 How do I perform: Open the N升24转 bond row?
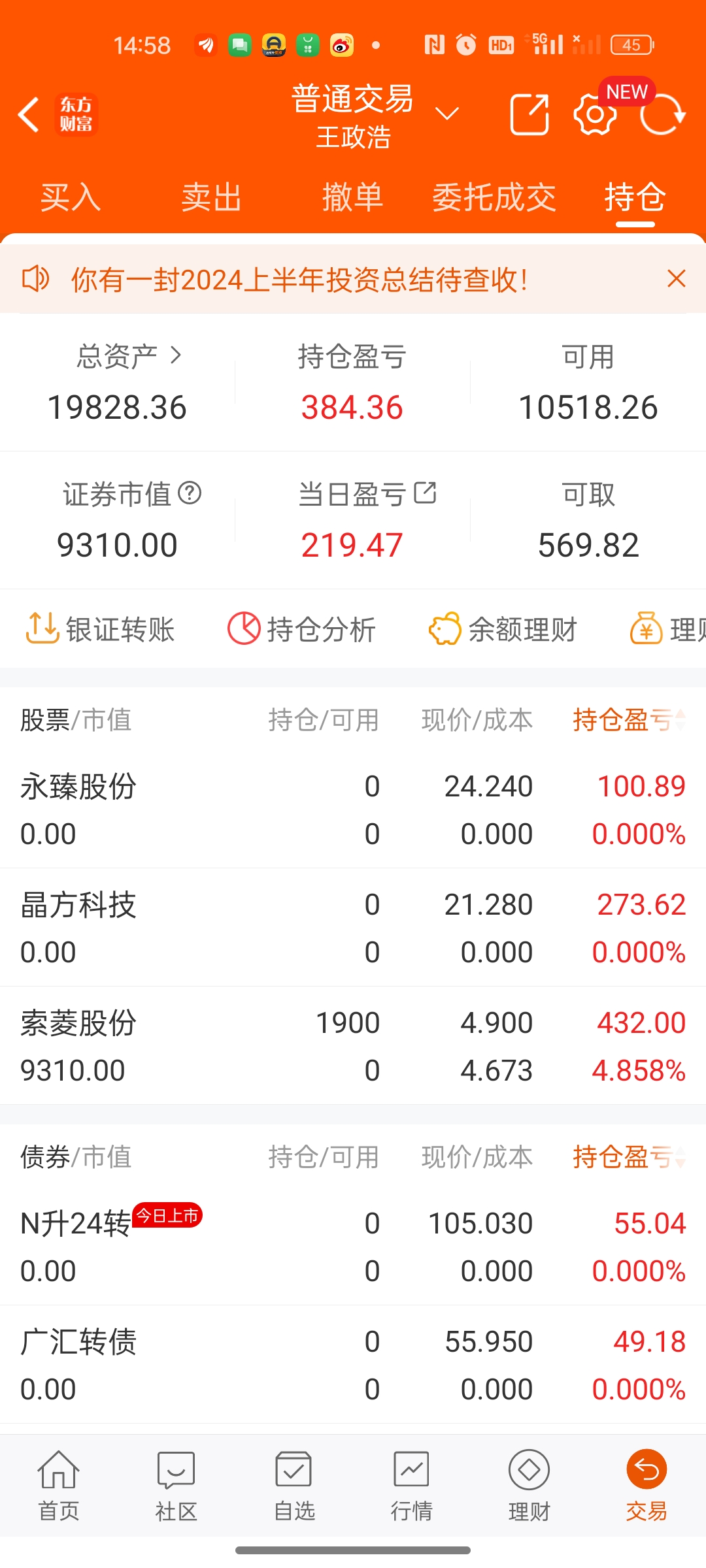coord(353,1247)
